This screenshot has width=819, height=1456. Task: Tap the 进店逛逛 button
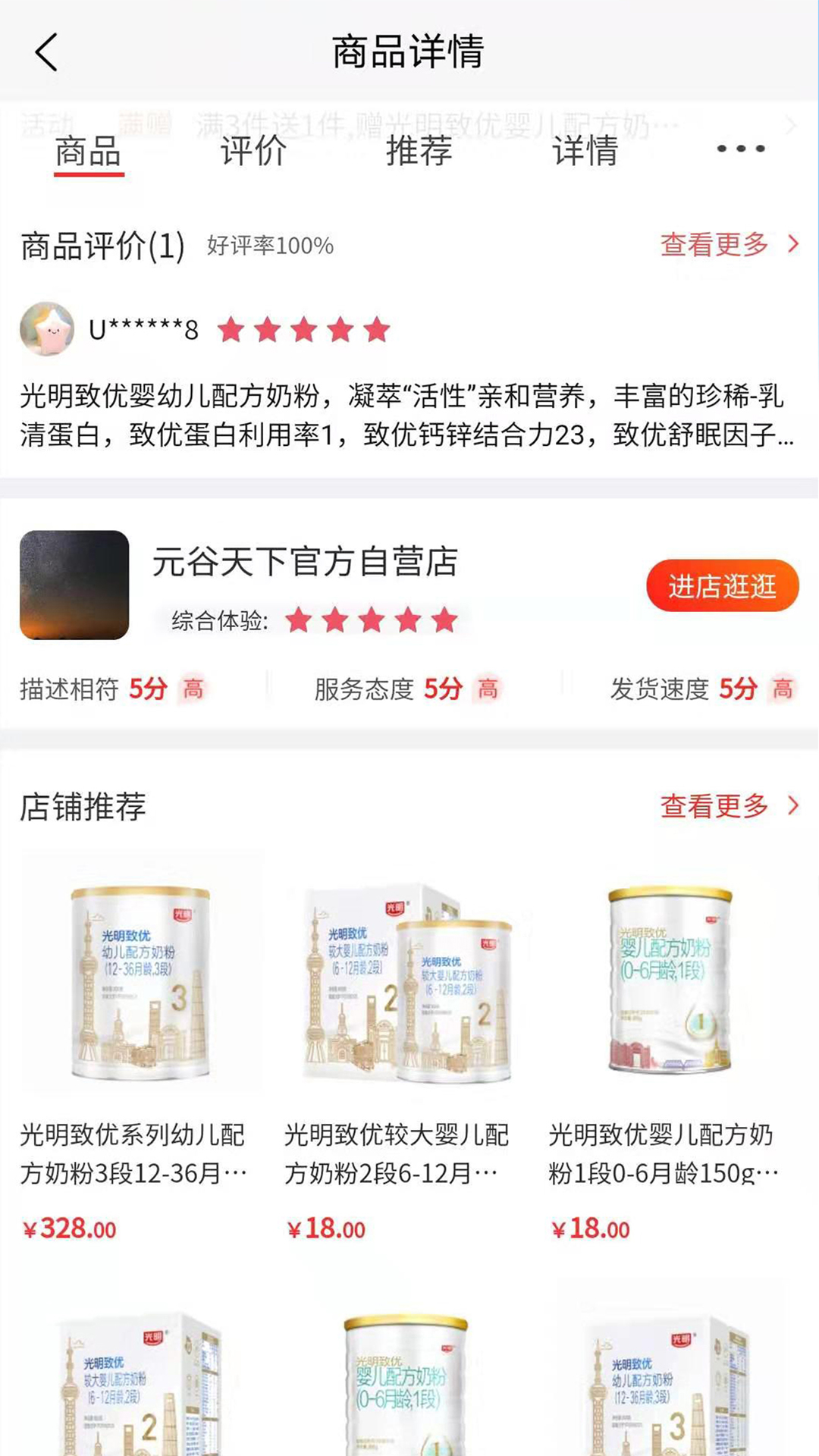point(722,585)
